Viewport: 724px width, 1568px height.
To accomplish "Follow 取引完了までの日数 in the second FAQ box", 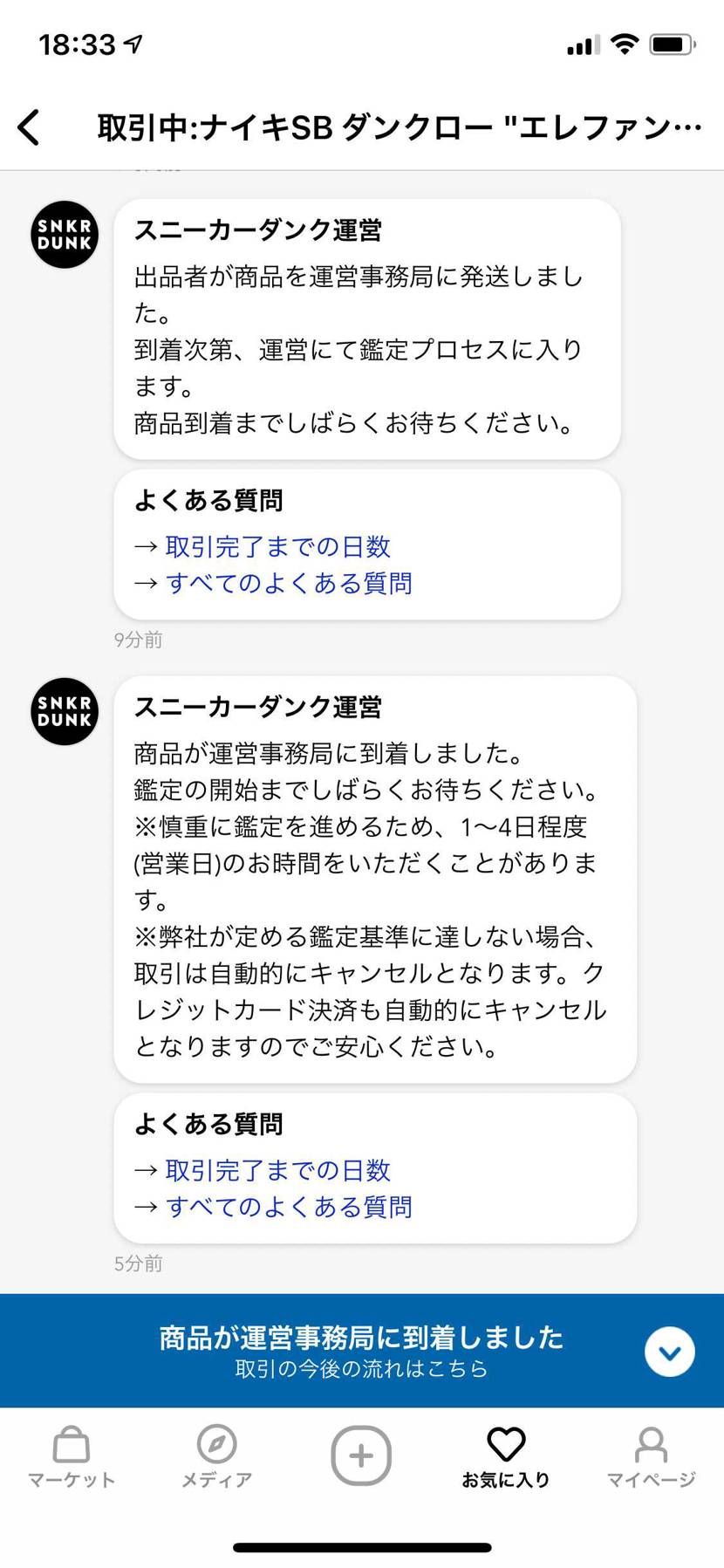I will pyautogui.click(x=277, y=1169).
